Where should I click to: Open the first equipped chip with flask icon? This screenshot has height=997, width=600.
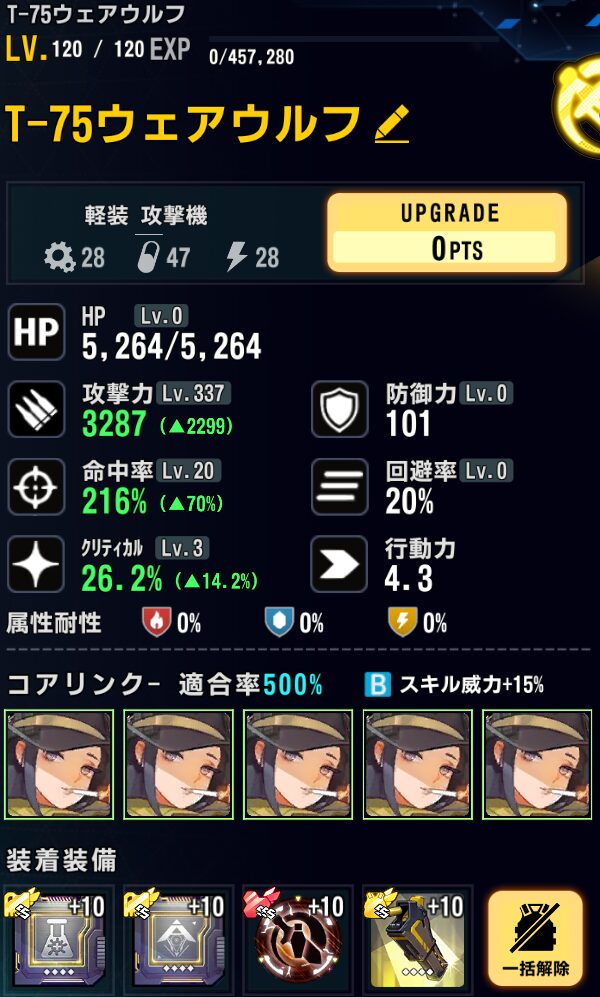54,940
